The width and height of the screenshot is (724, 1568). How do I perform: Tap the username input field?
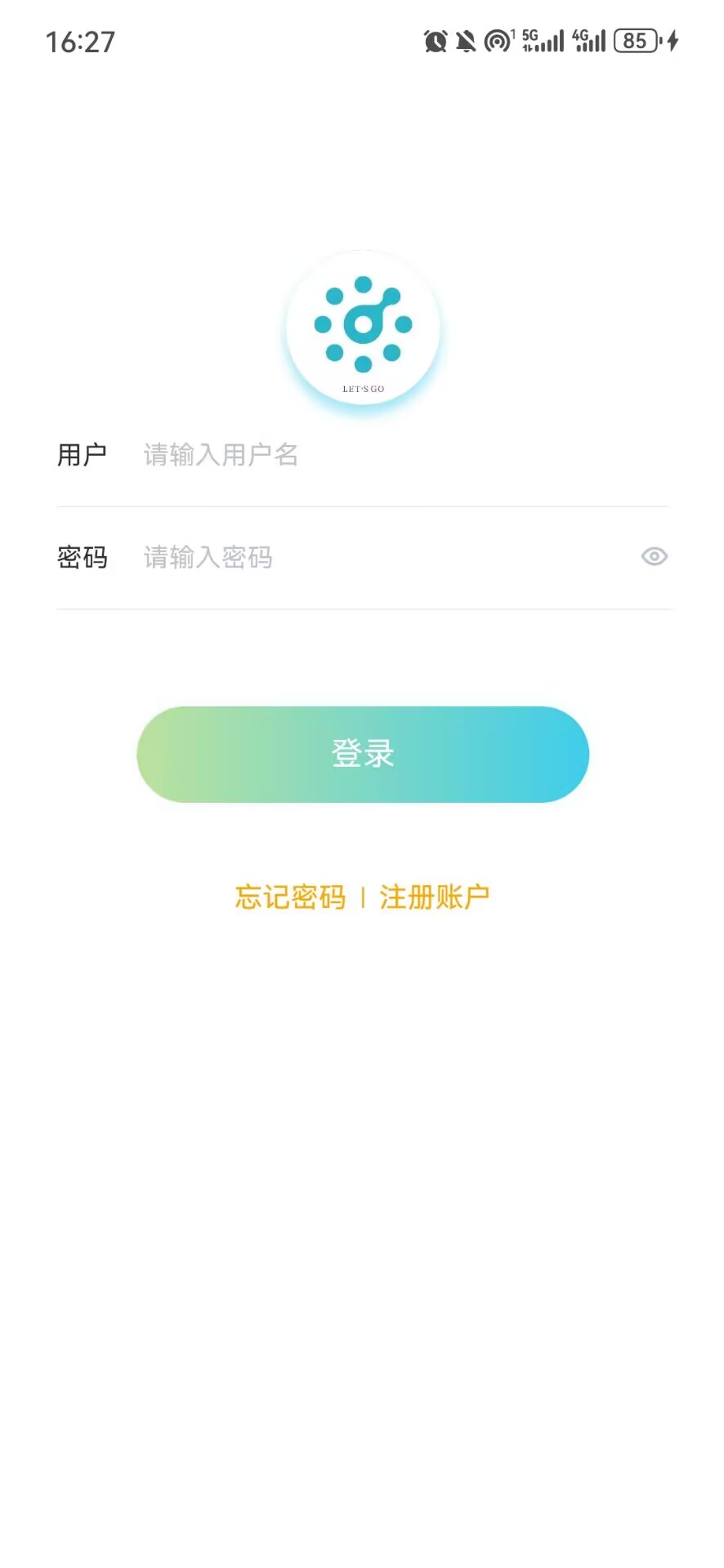click(x=392, y=455)
